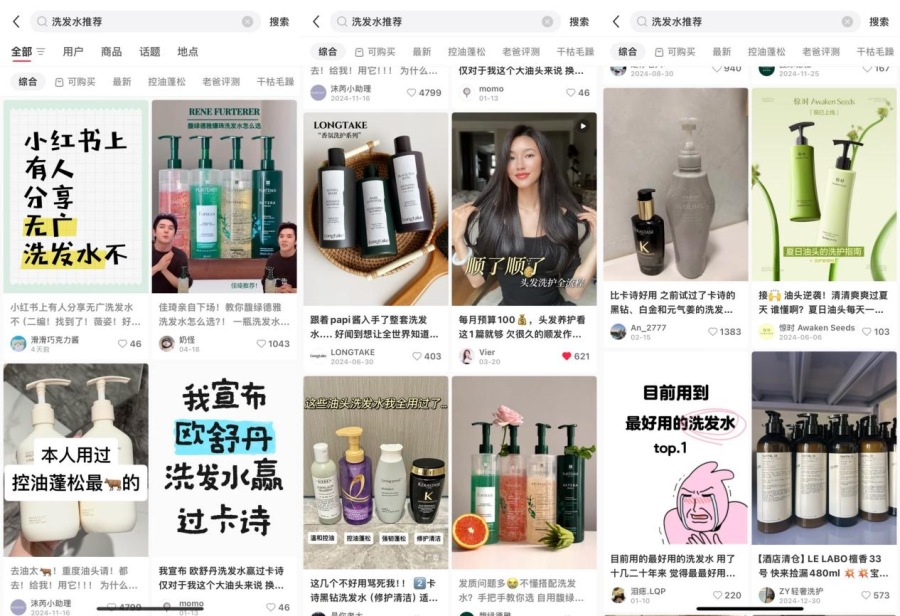Like An_2777's post

[711, 332]
